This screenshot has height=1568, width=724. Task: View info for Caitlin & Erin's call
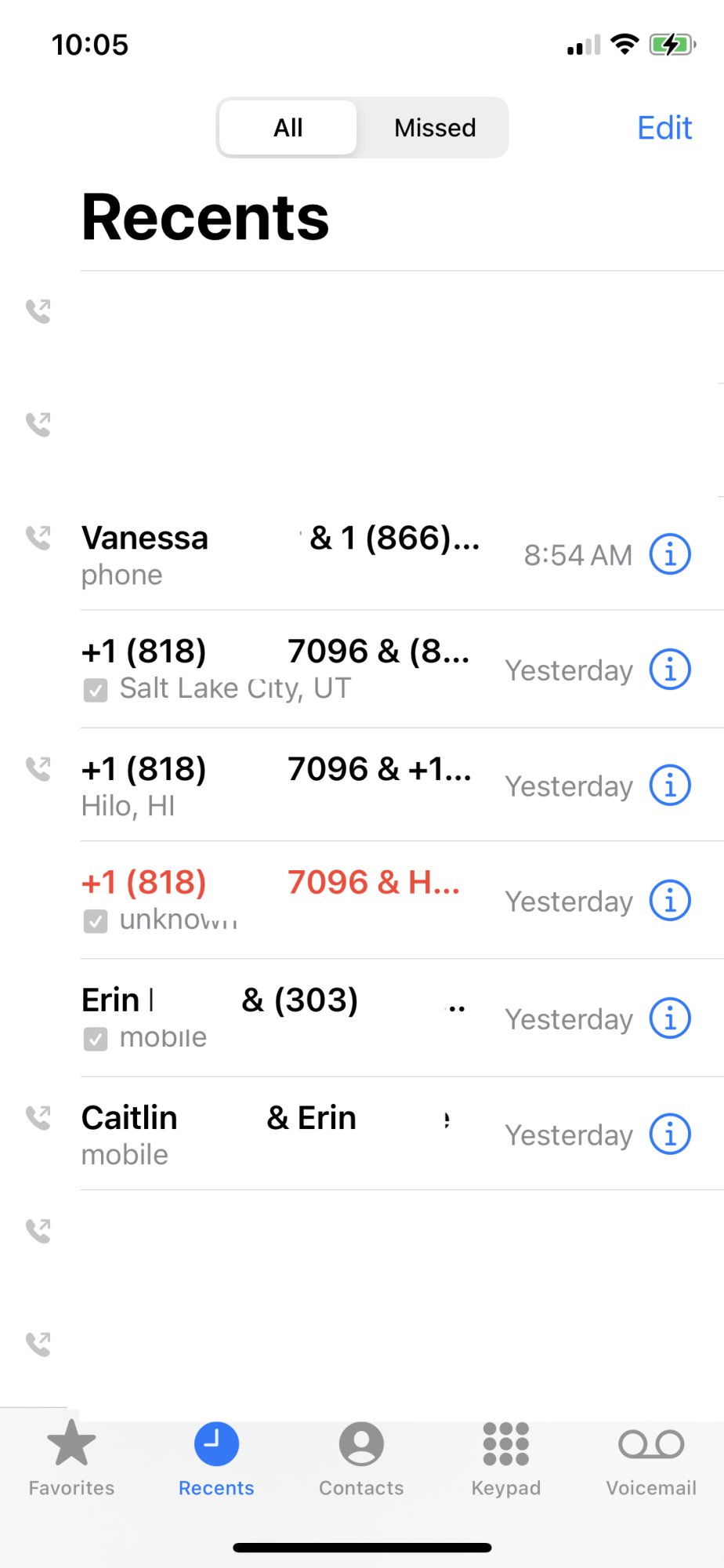[x=670, y=1134]
